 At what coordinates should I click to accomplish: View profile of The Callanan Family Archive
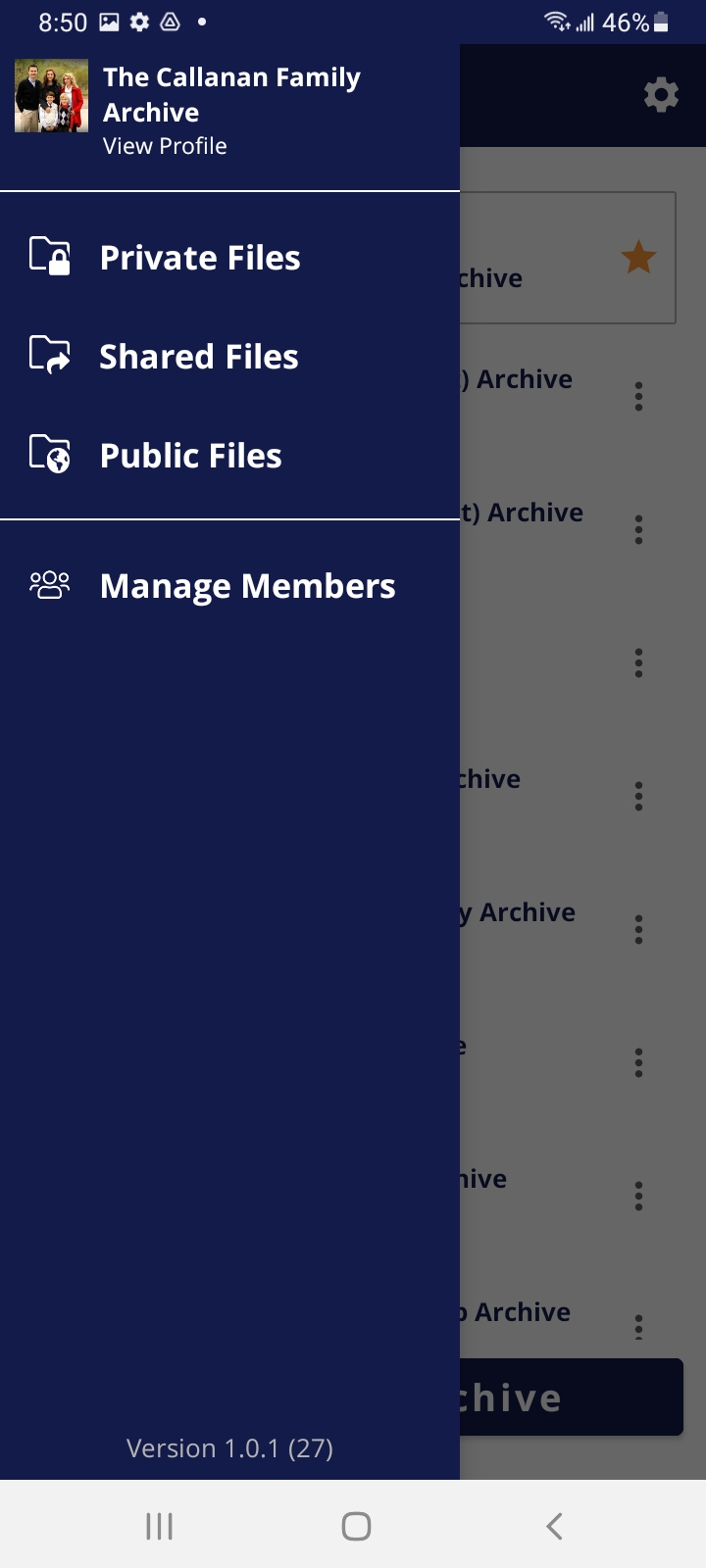pos(165,146)
